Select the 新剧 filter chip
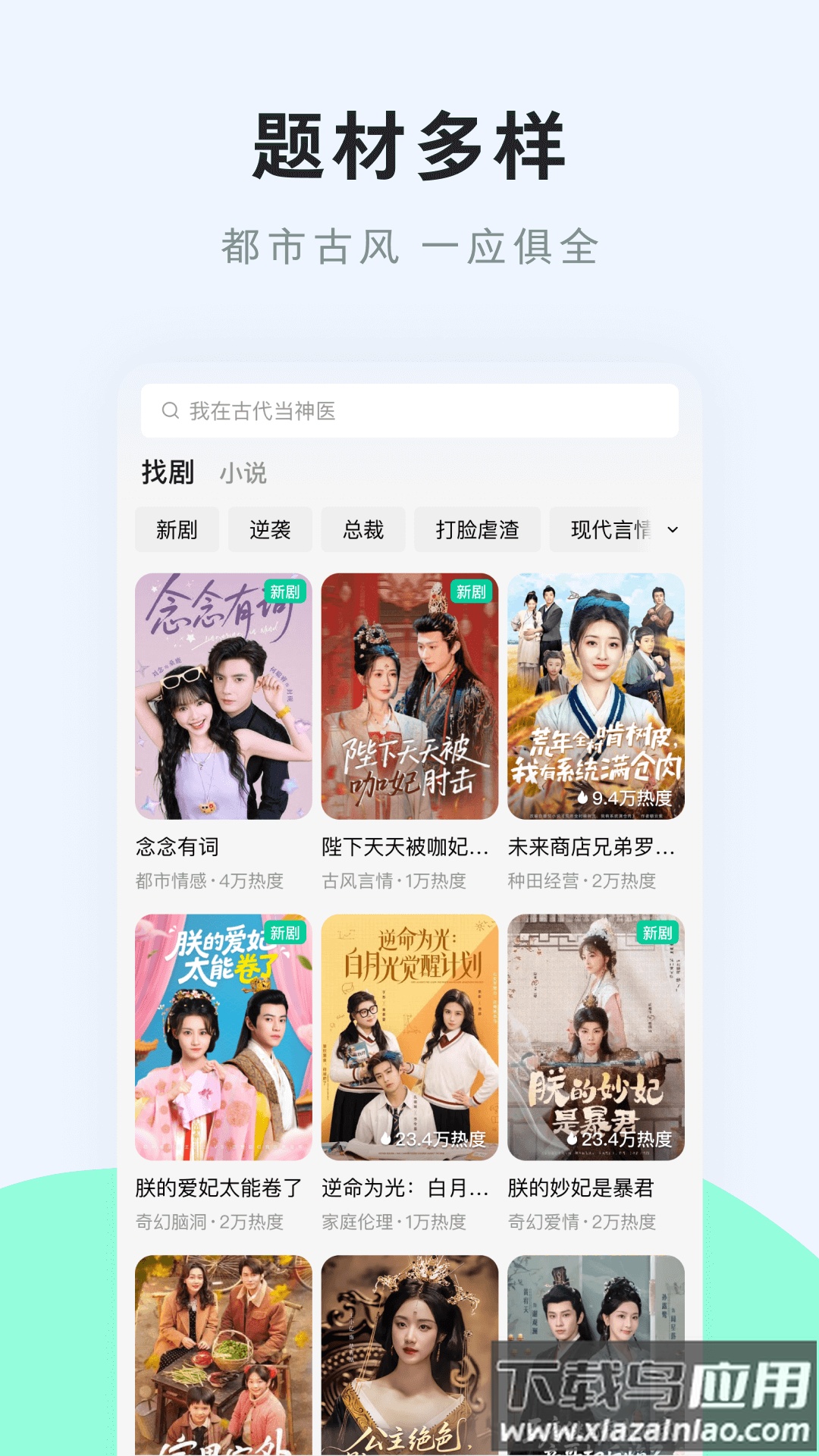The width and height of the screenshot is (819, 1456). click(x=177, y=531)
